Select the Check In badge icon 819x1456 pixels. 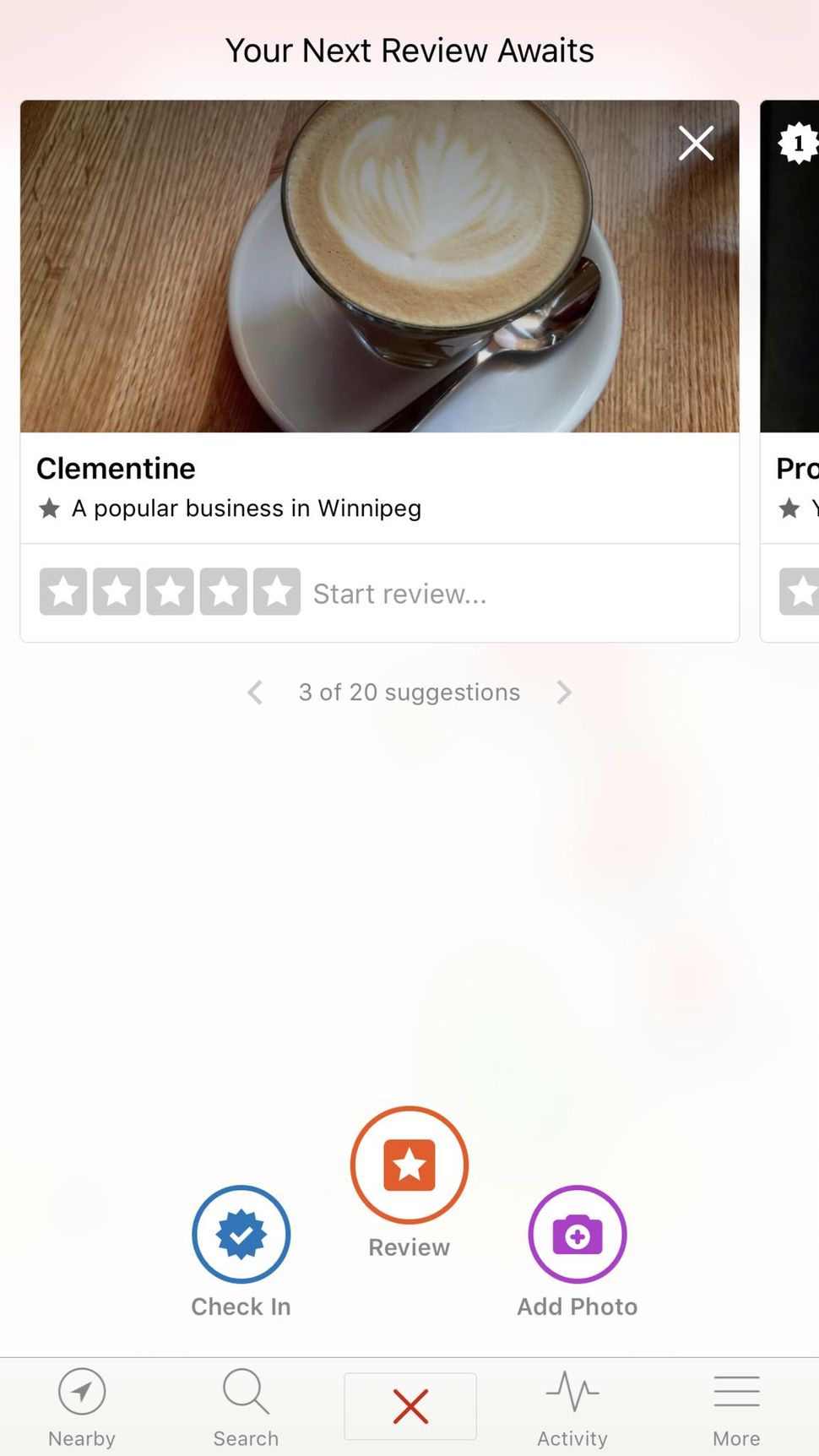(x=241, y=1235)
